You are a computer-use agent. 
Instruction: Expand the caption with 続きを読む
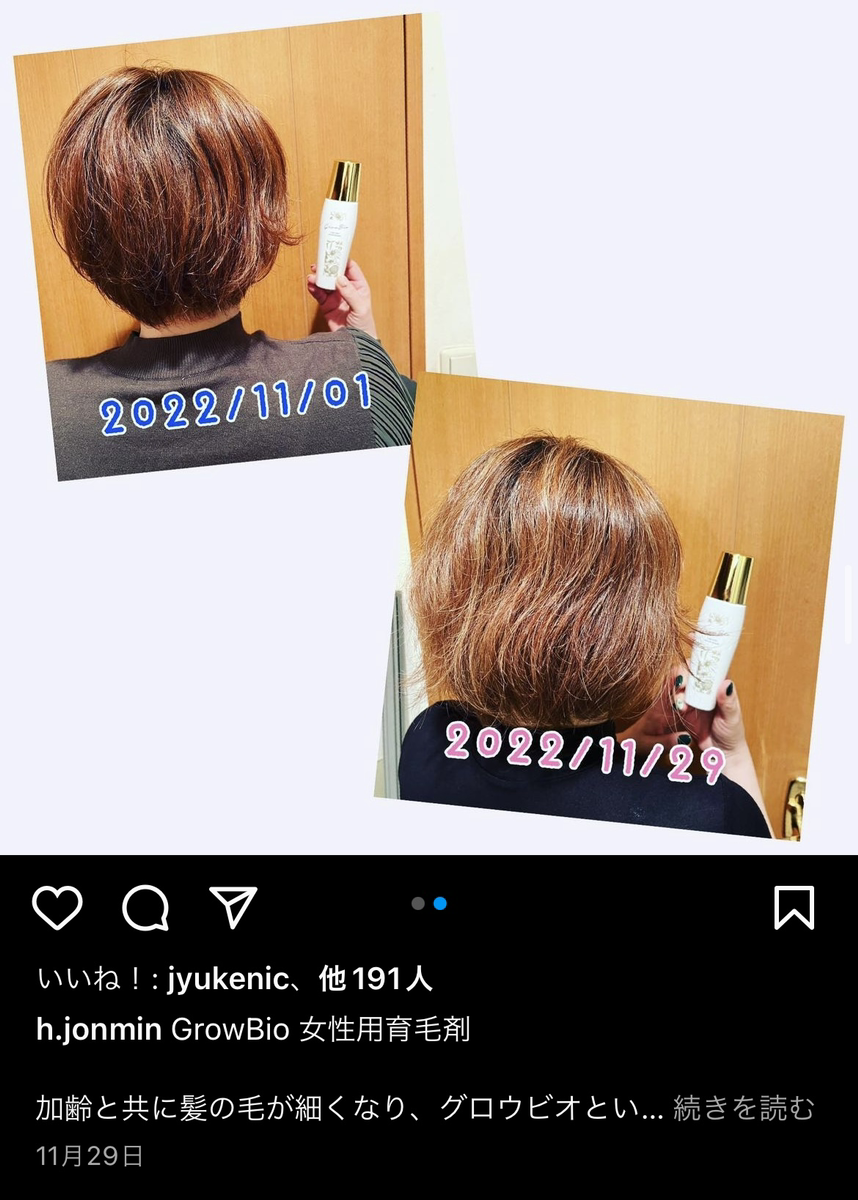(x=744, y=1107)
